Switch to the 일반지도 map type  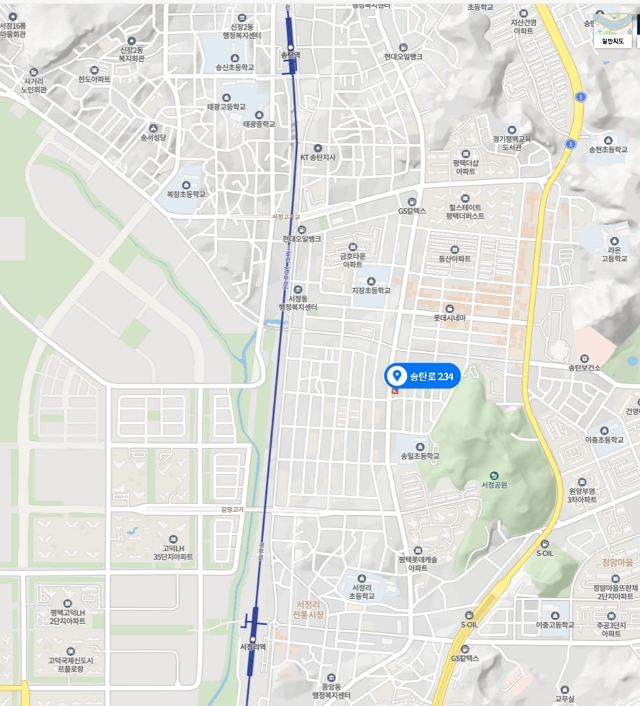pos(612,29)
